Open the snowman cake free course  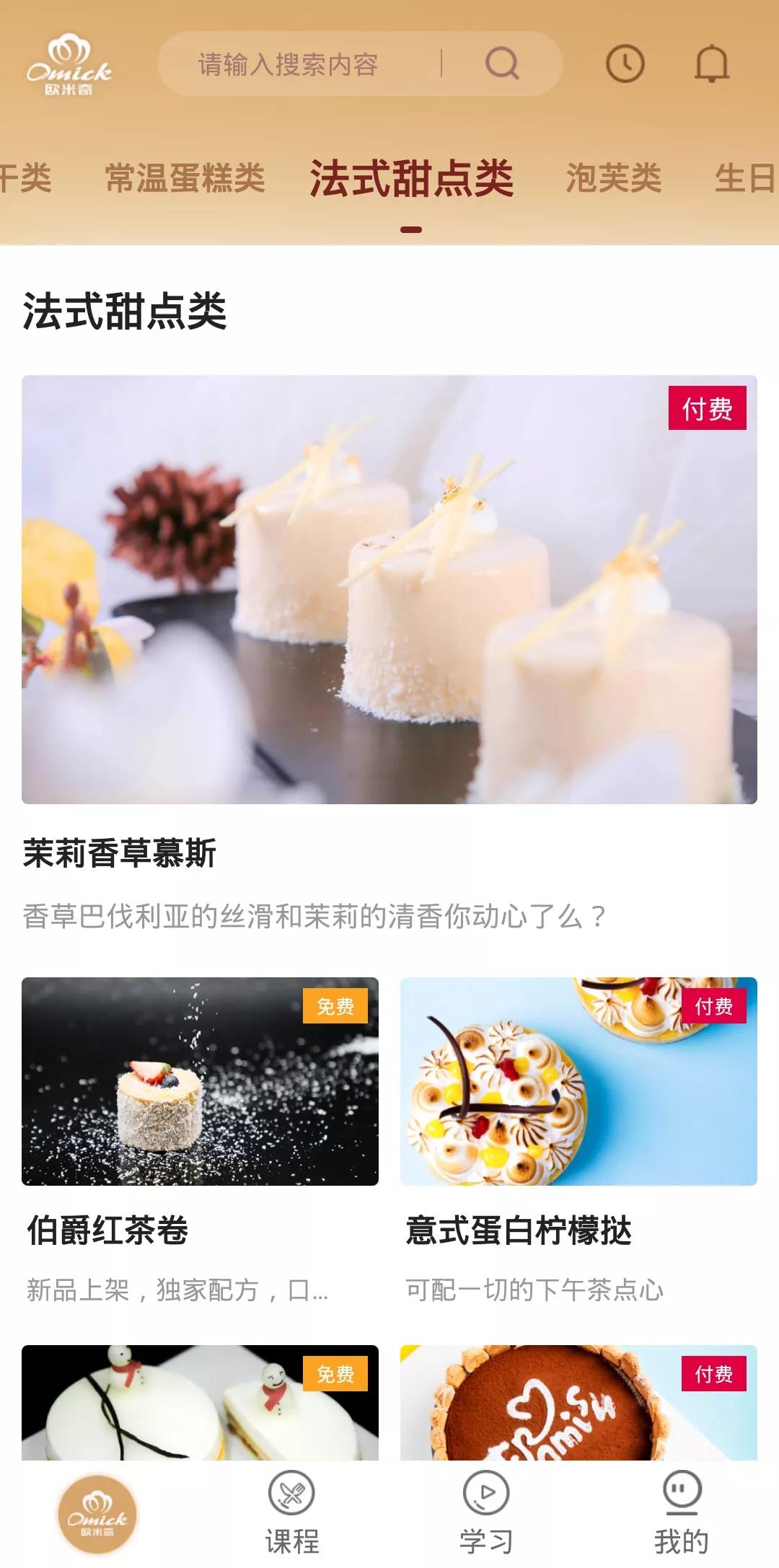tap(200, 1403)
